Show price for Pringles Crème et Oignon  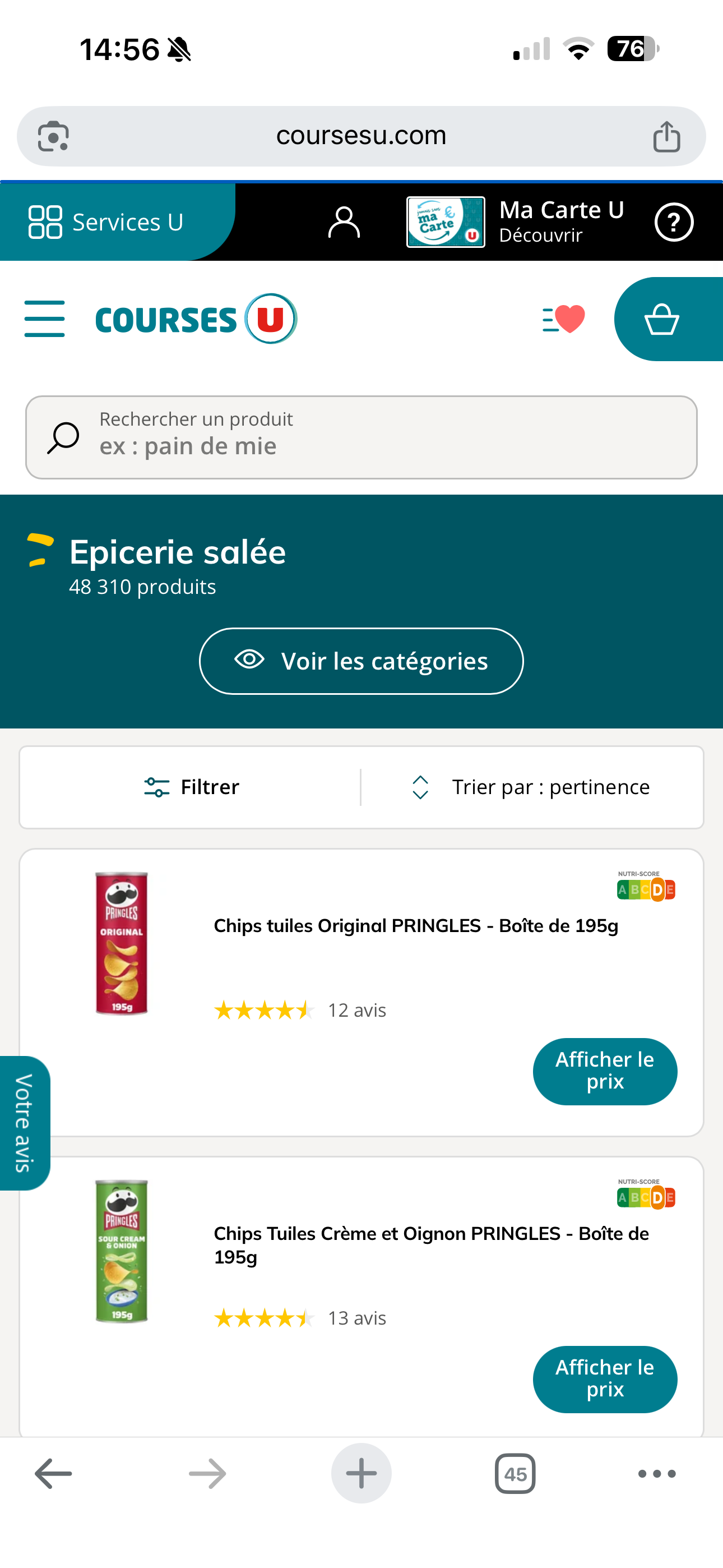[605, 1380]
